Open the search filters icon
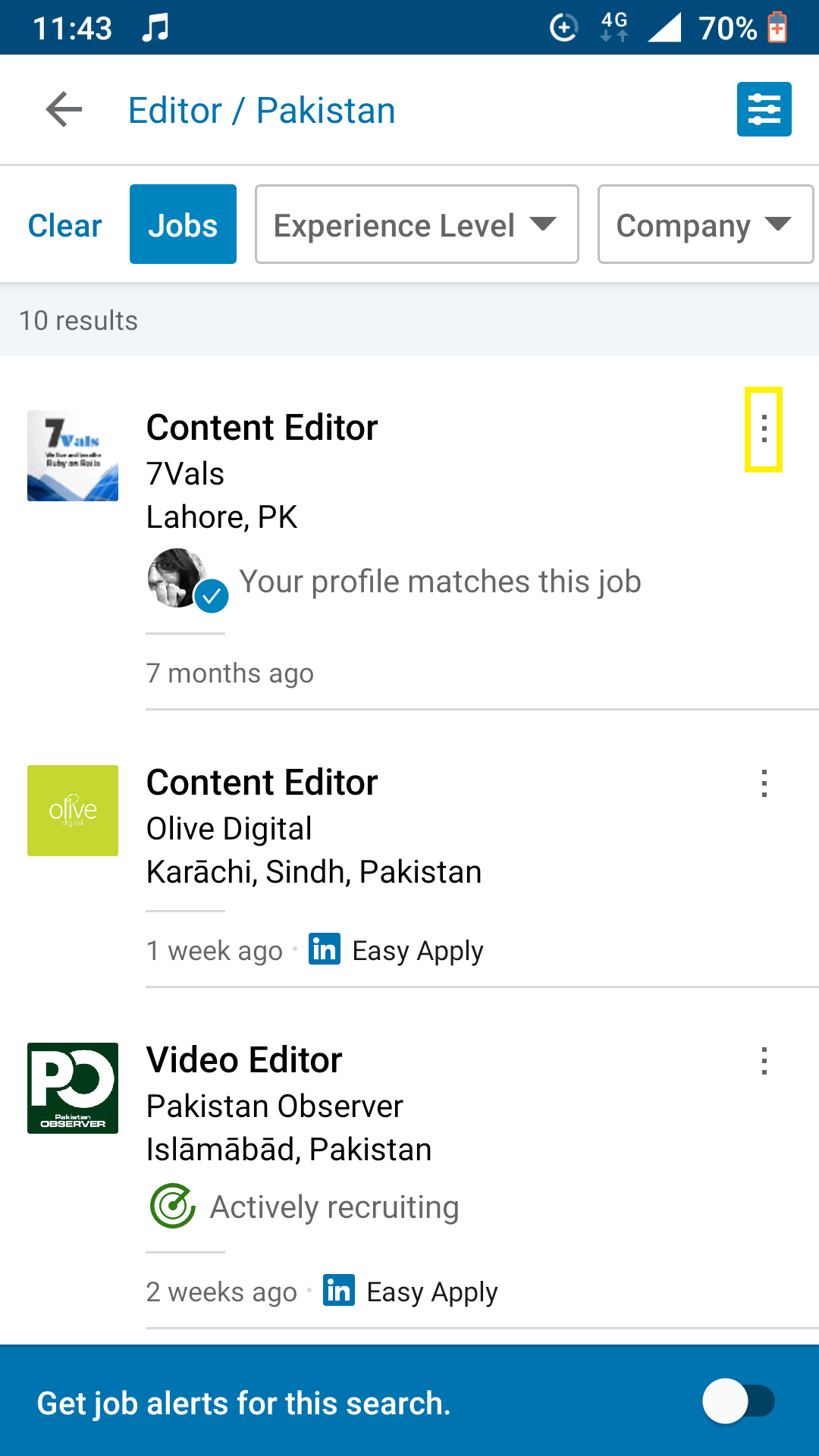 click(x=764, y=109)
